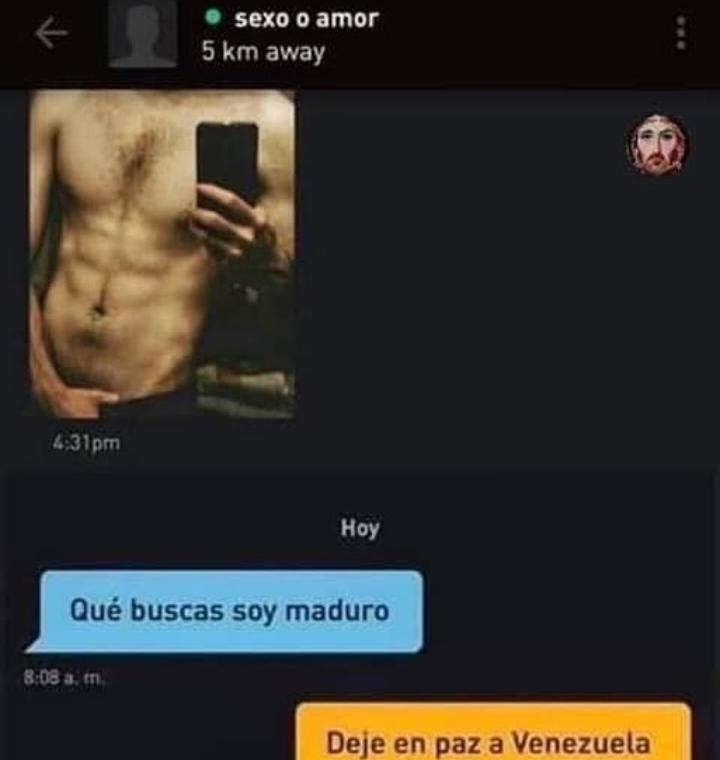Viewport: 720px width, 760px height.
Task: Open the profile of sexo o amor
Action: coord(142,34)
